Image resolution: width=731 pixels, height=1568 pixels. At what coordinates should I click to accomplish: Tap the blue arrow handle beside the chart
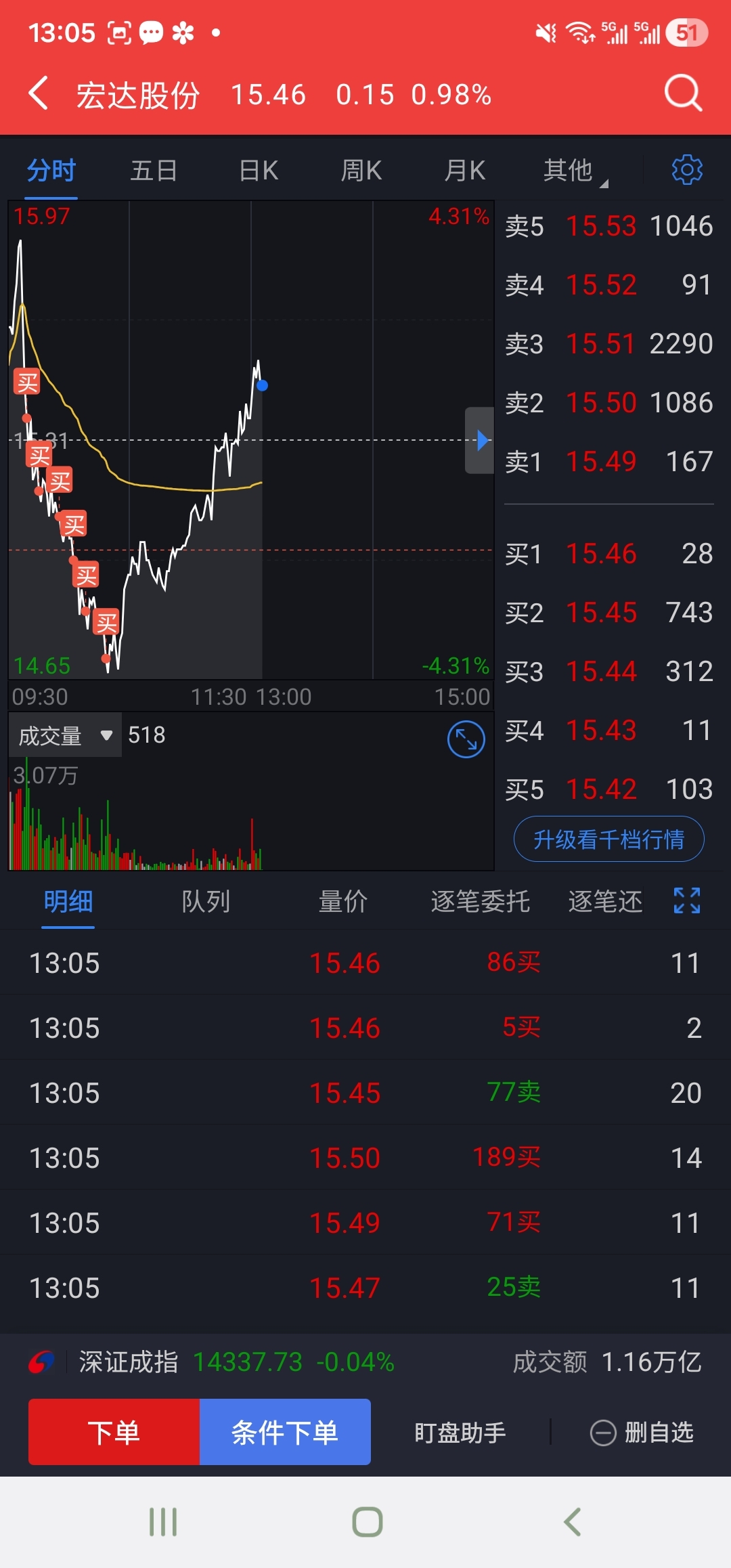[x=481, y=440]
